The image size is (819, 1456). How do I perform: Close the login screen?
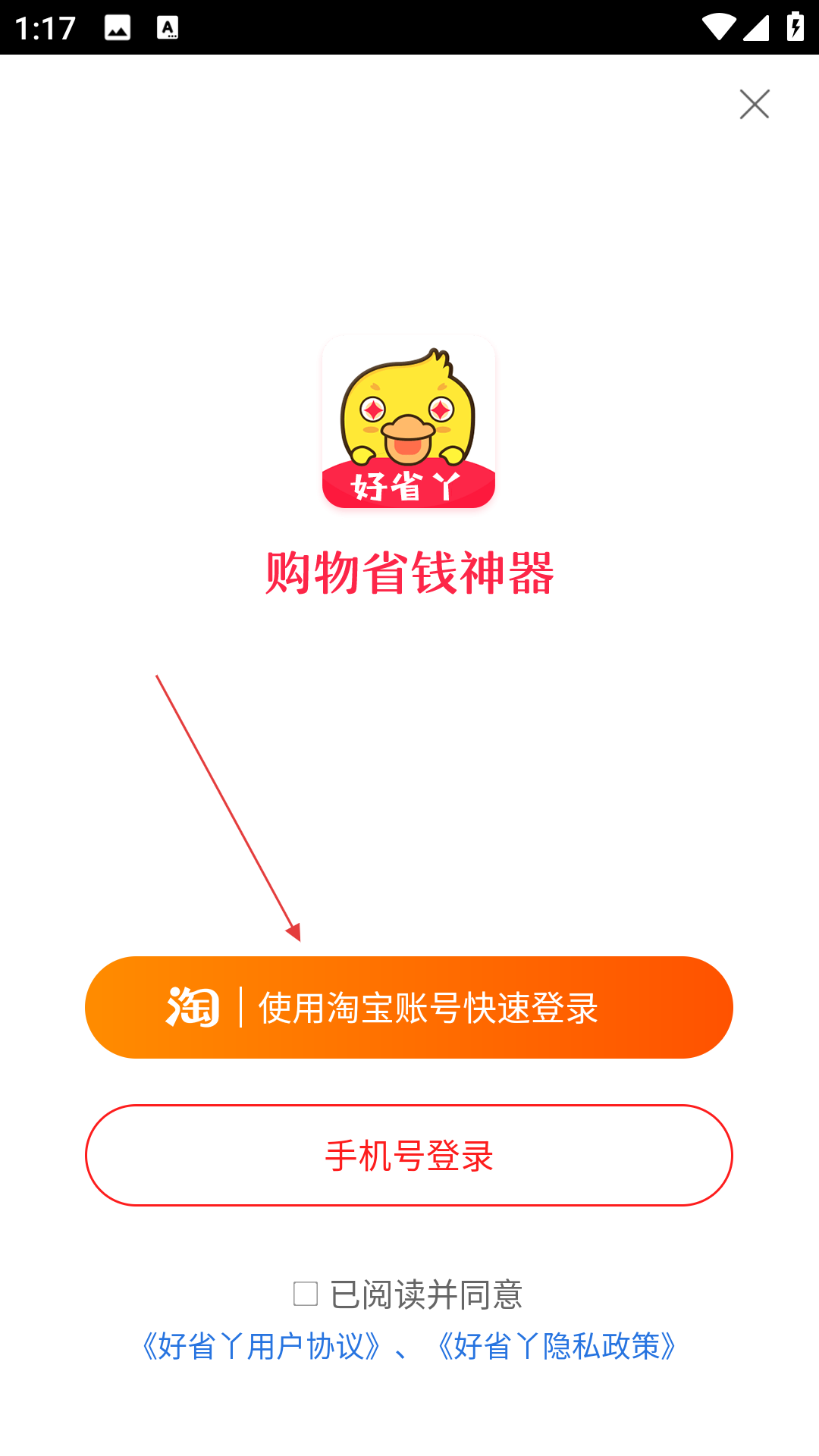(x=755, y=104)
